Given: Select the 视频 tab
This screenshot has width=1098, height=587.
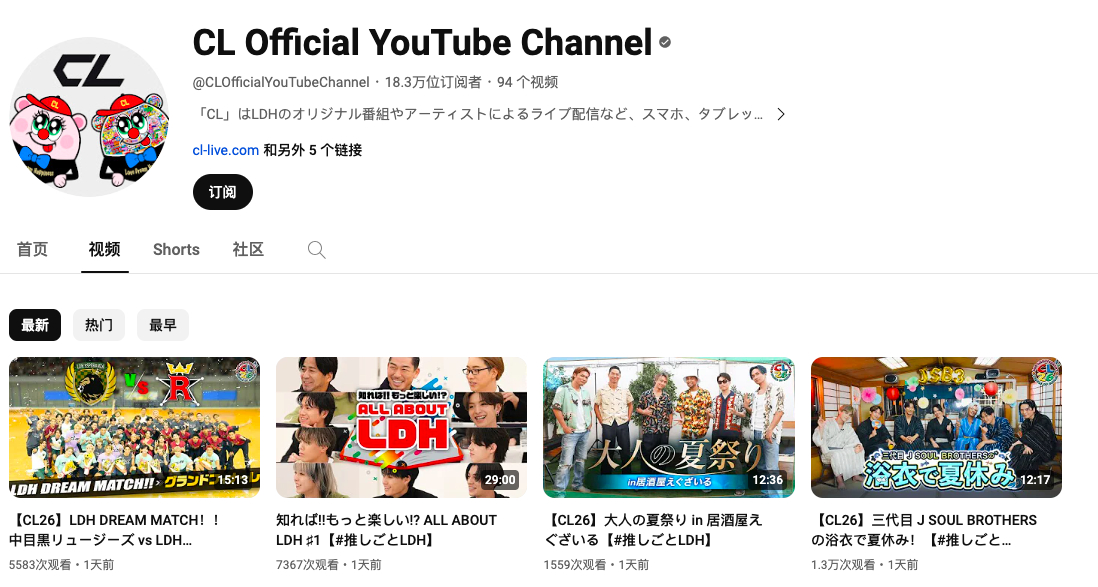Looking at the screenshot, I should (x=104, y=250).
